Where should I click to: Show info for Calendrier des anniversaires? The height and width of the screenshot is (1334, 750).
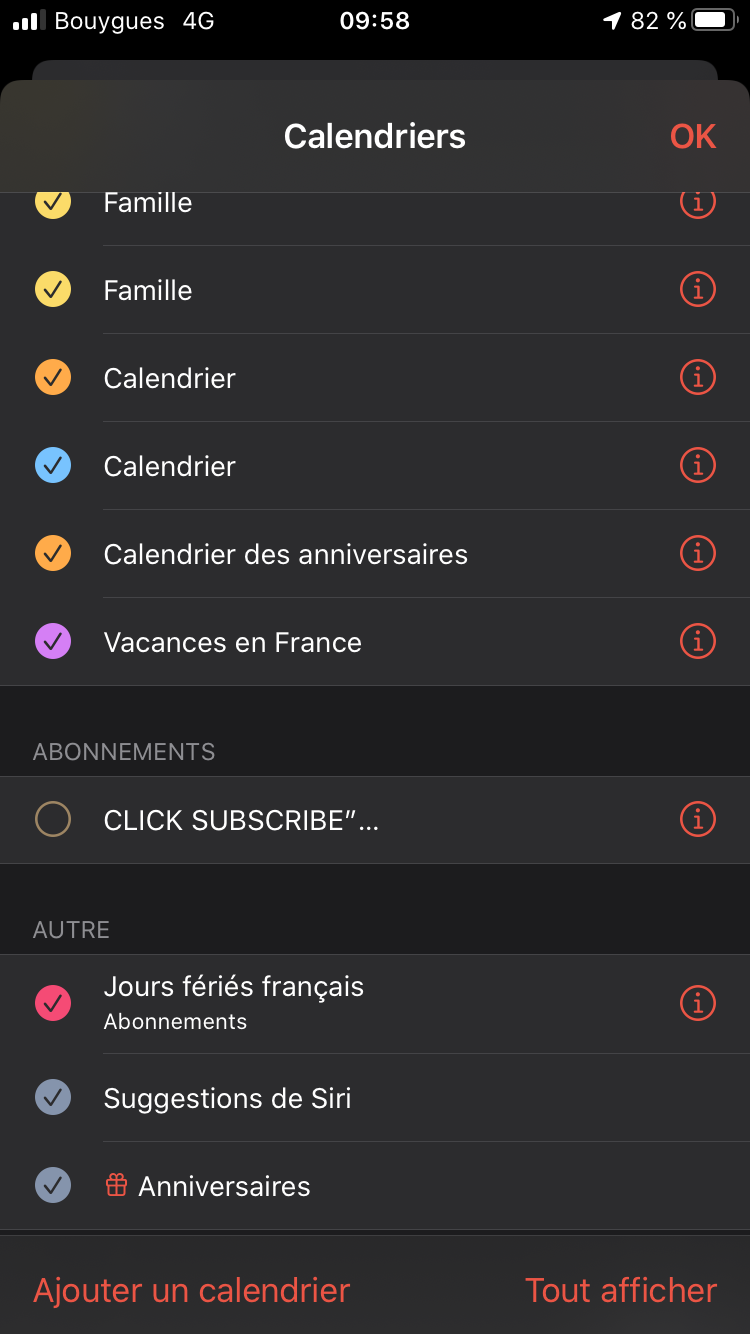pyautogui.click(x=697, y=554)
